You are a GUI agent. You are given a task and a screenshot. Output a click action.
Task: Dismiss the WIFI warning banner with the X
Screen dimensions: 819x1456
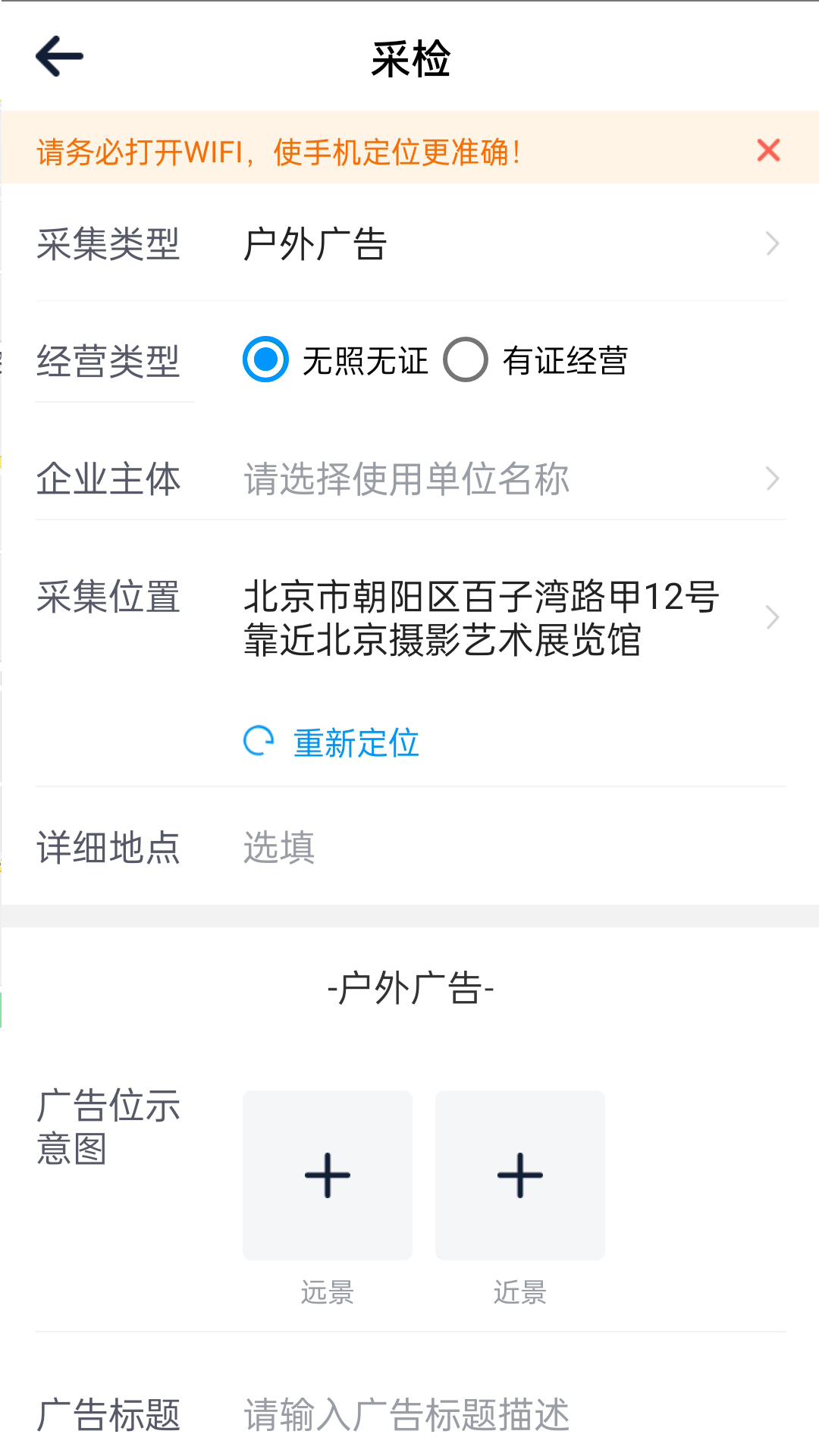tap(769, 150)
